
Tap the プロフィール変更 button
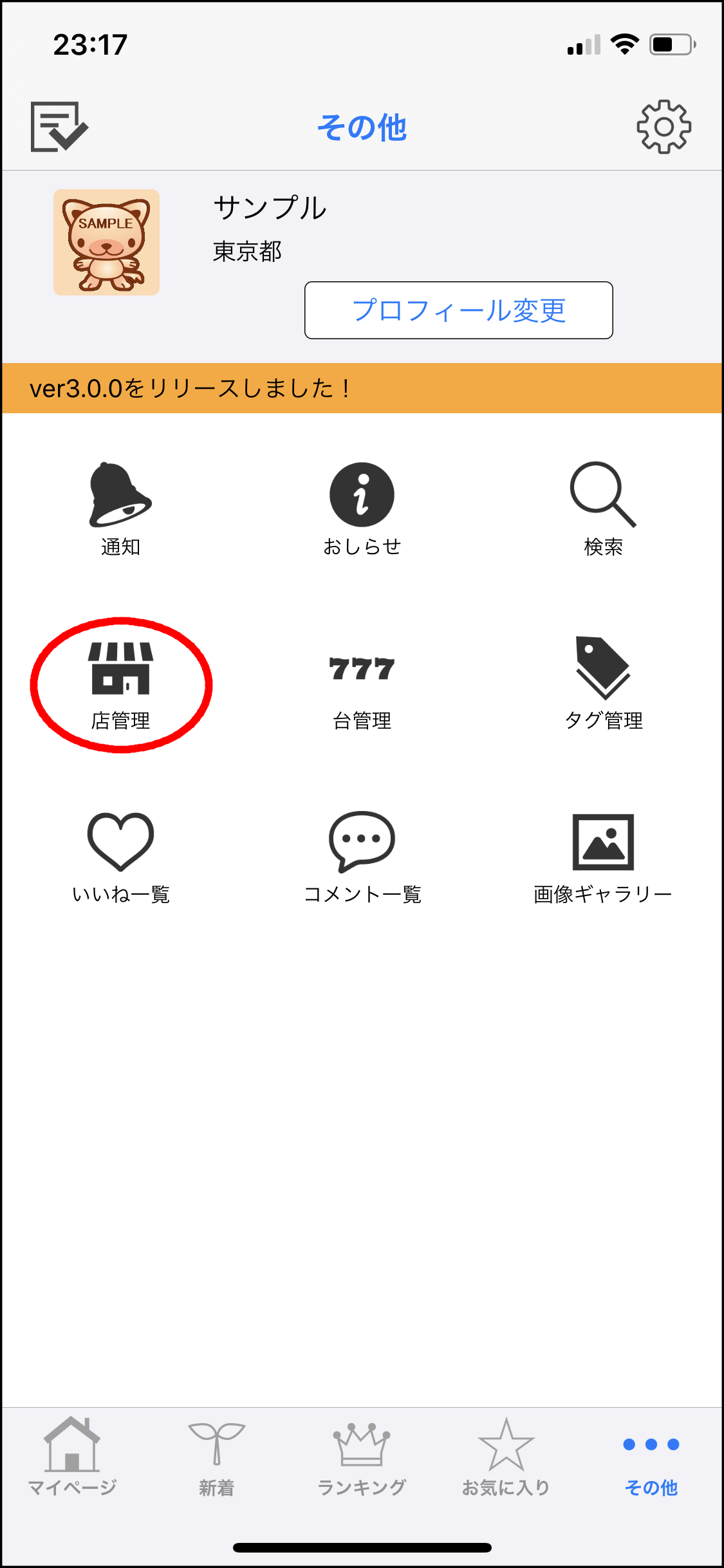coord(458,310)
